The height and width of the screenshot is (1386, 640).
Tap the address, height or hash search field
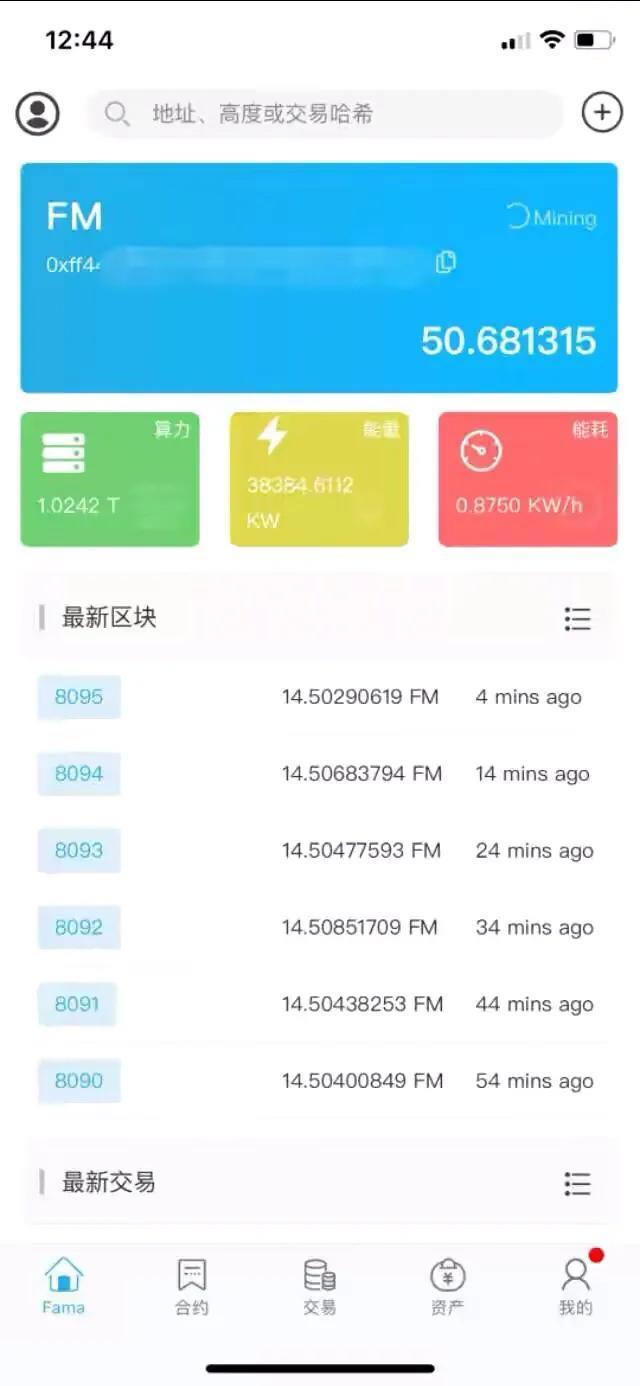pyautogui.click(x=325, y=114)
